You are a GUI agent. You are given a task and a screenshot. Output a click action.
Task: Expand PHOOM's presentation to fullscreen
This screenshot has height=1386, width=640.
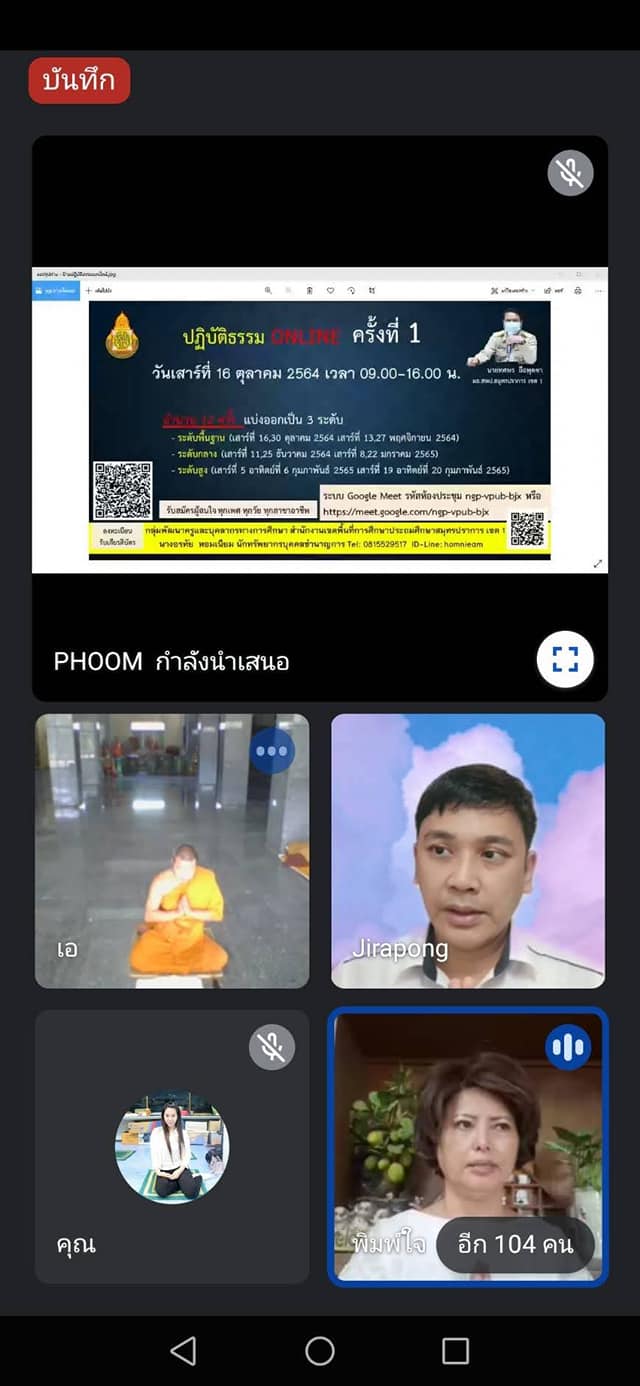pos(565,659)
